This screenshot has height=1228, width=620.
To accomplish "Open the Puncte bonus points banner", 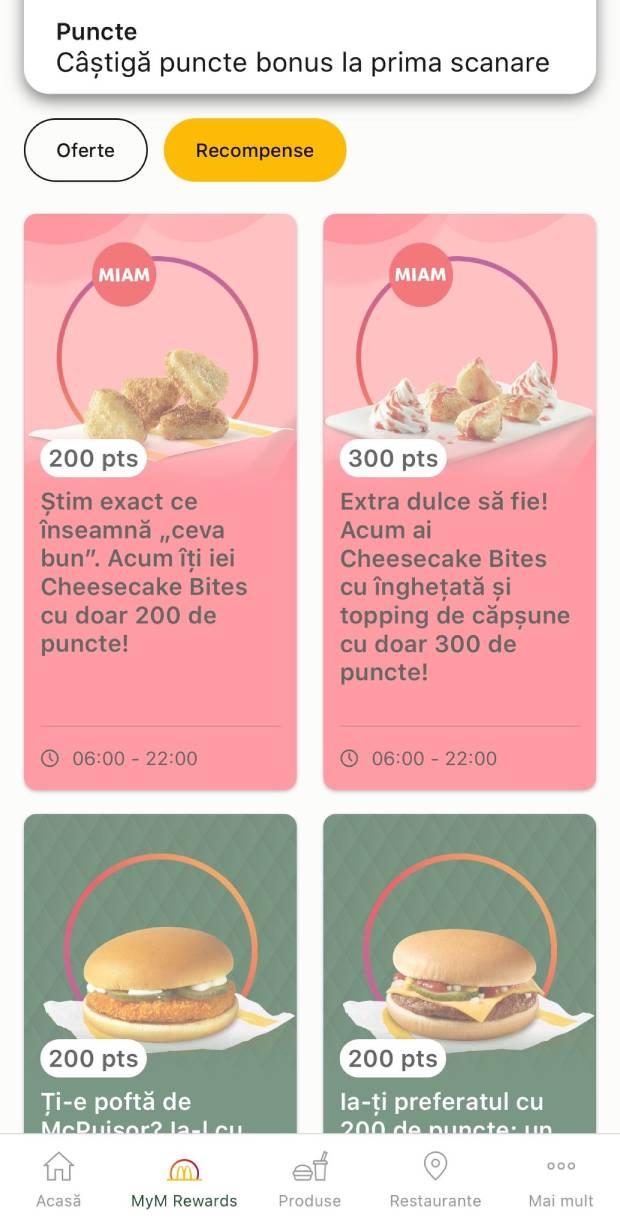I will (309, 47).
